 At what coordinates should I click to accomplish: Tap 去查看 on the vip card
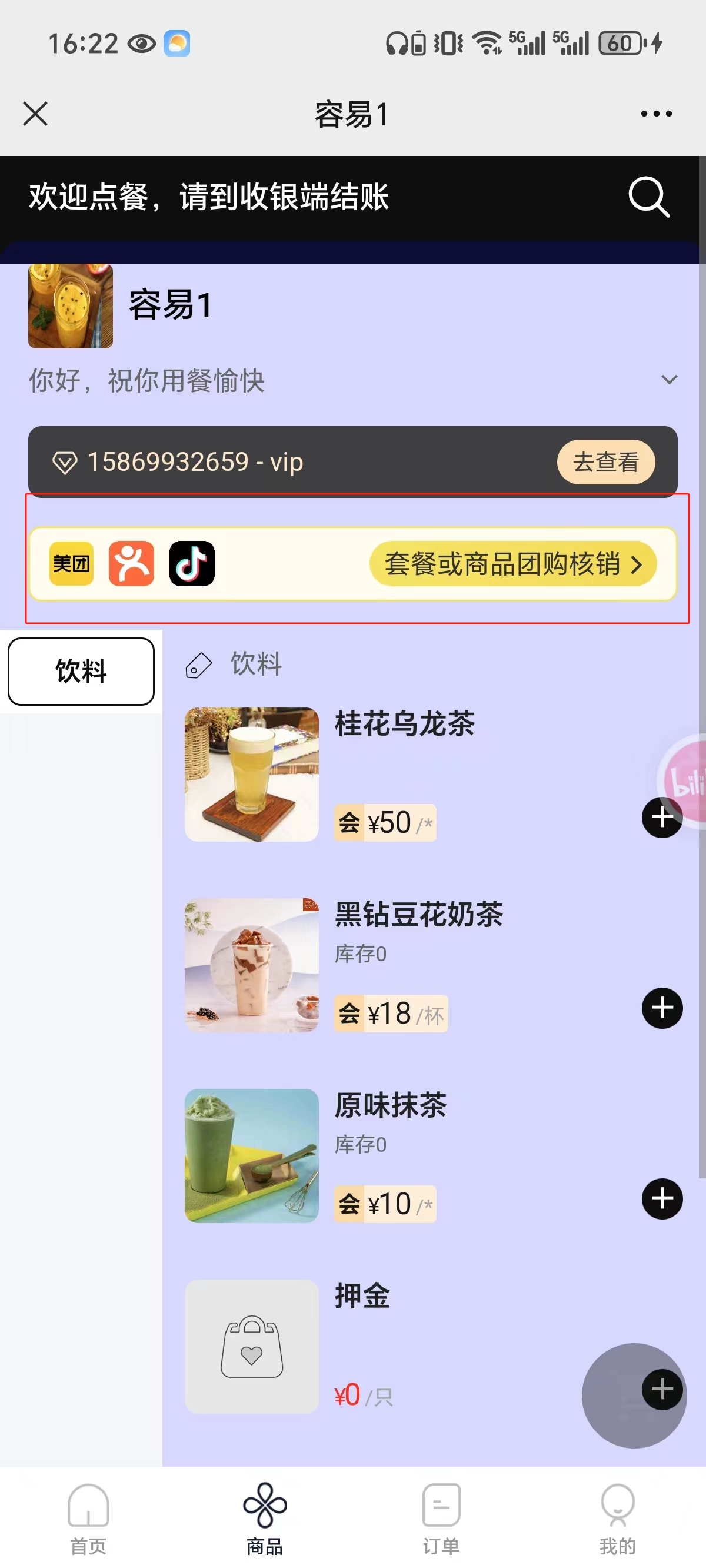pyautogui.click(x=605, y=462)
